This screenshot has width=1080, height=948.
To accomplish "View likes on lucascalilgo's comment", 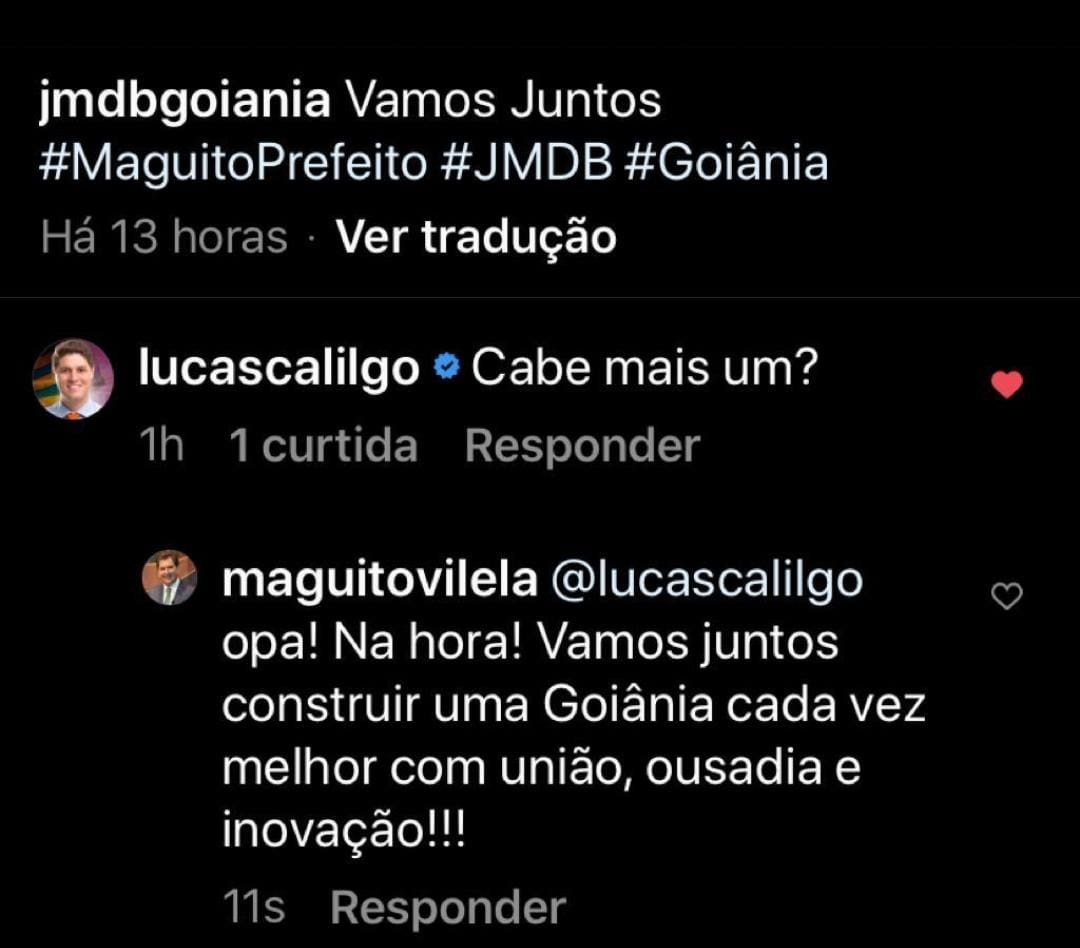I will 322,446.
